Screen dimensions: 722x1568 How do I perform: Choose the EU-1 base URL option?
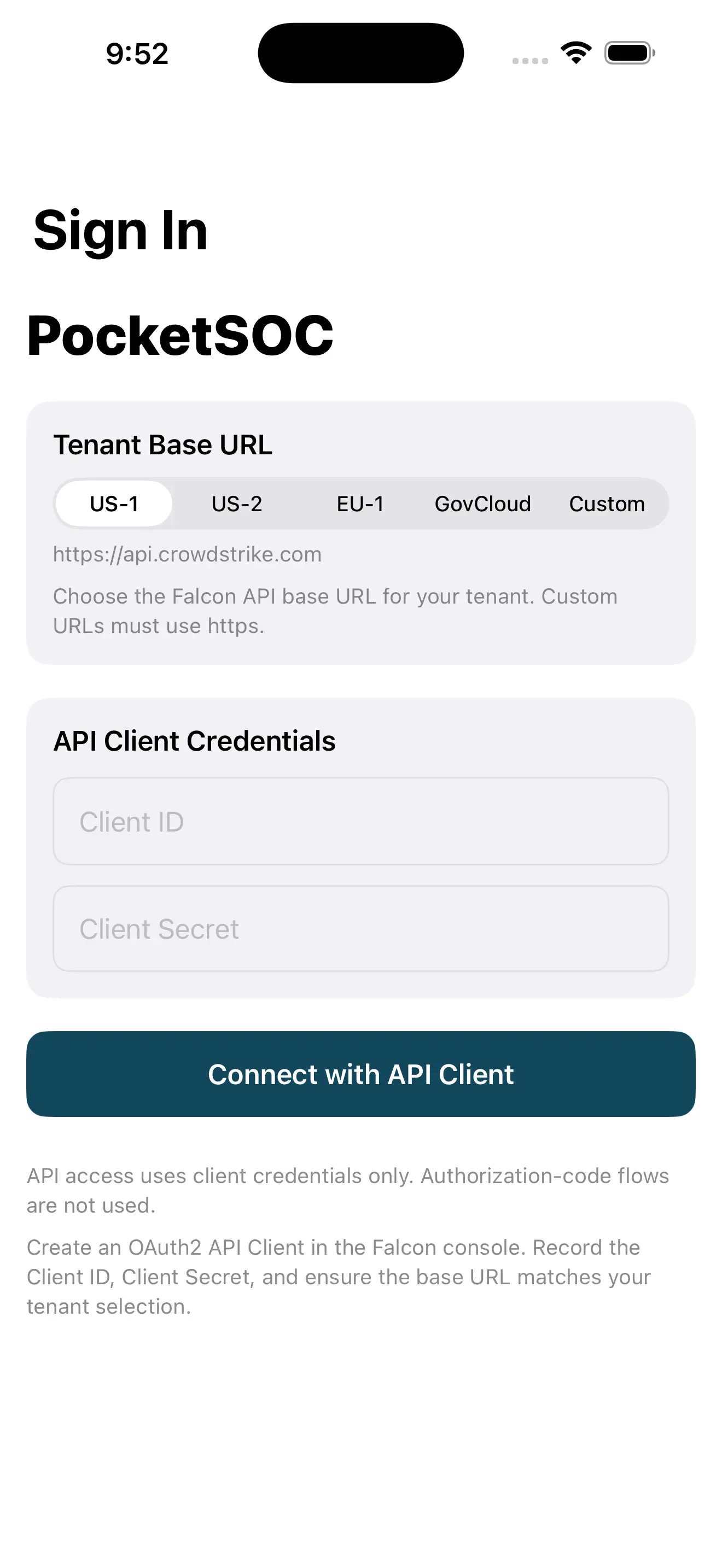tap(360, 504)
